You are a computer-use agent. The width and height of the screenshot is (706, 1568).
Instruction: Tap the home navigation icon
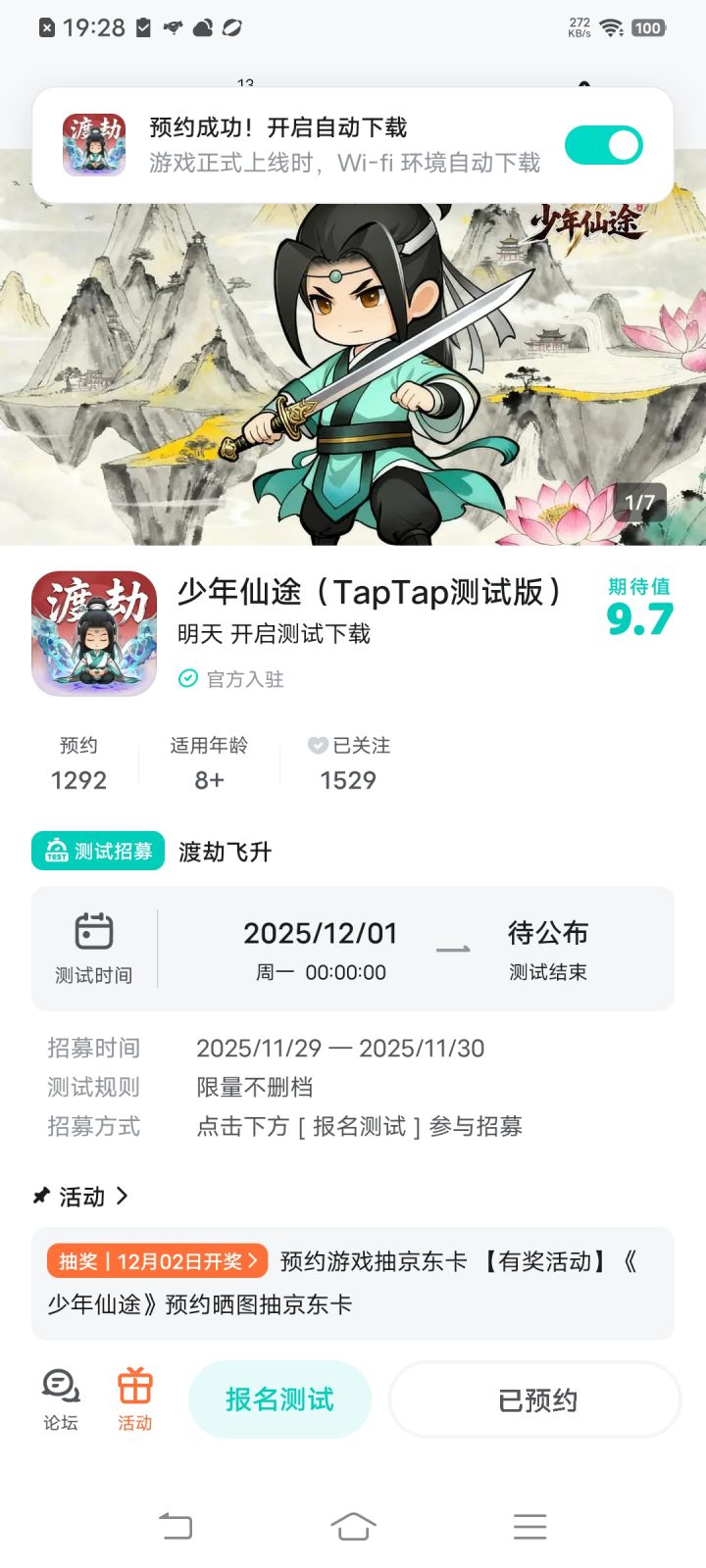point(354,1526)
